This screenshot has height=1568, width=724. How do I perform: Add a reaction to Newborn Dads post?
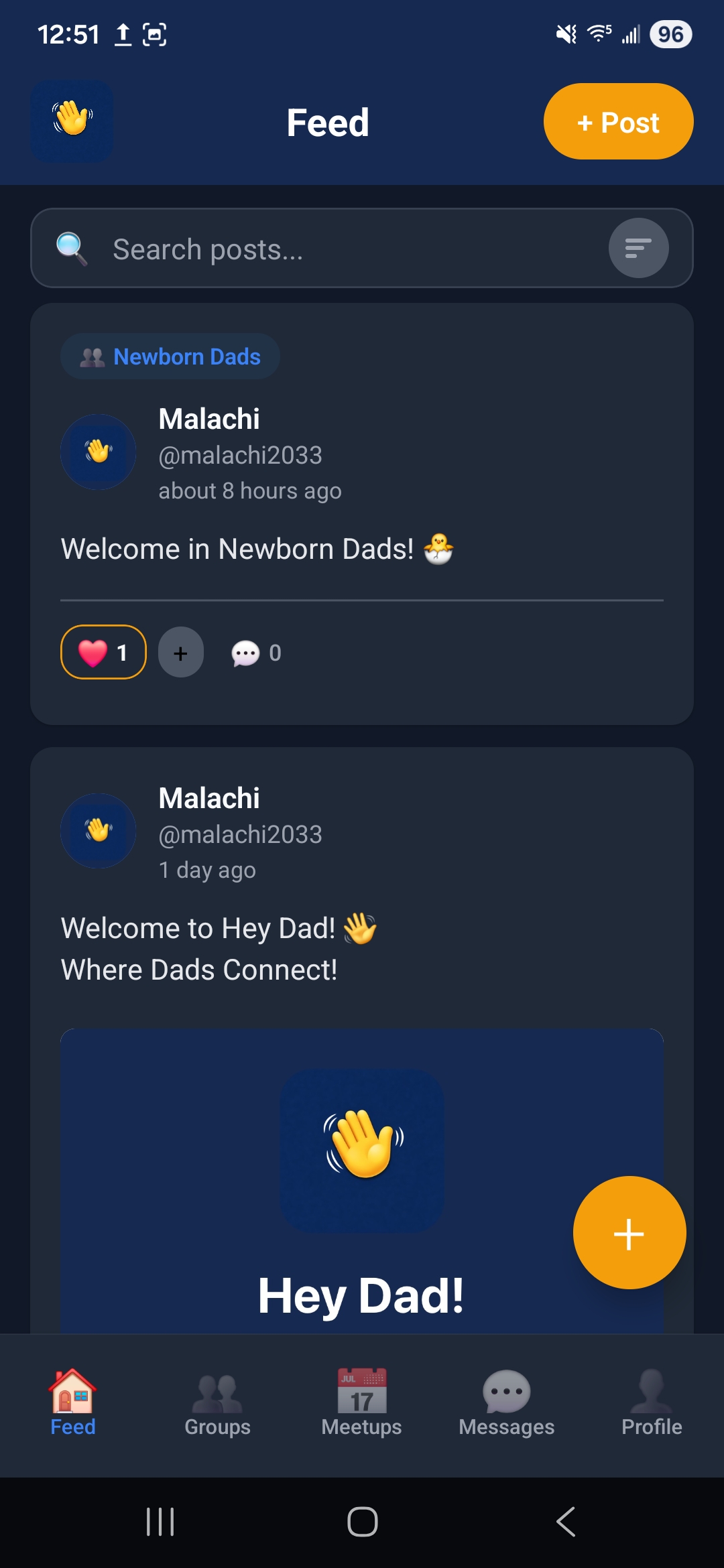(180, 653)
